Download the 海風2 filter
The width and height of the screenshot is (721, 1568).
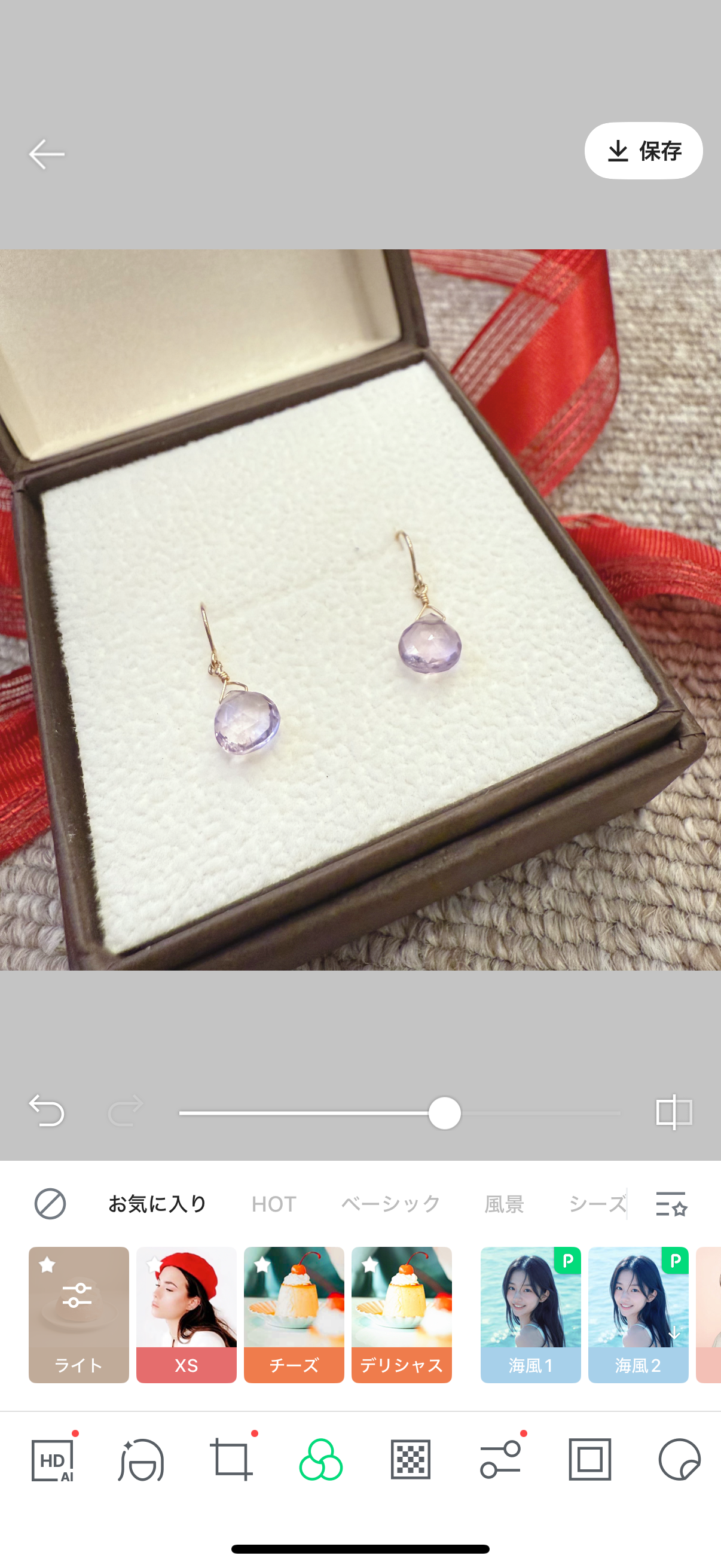[x=638, y=1314]
